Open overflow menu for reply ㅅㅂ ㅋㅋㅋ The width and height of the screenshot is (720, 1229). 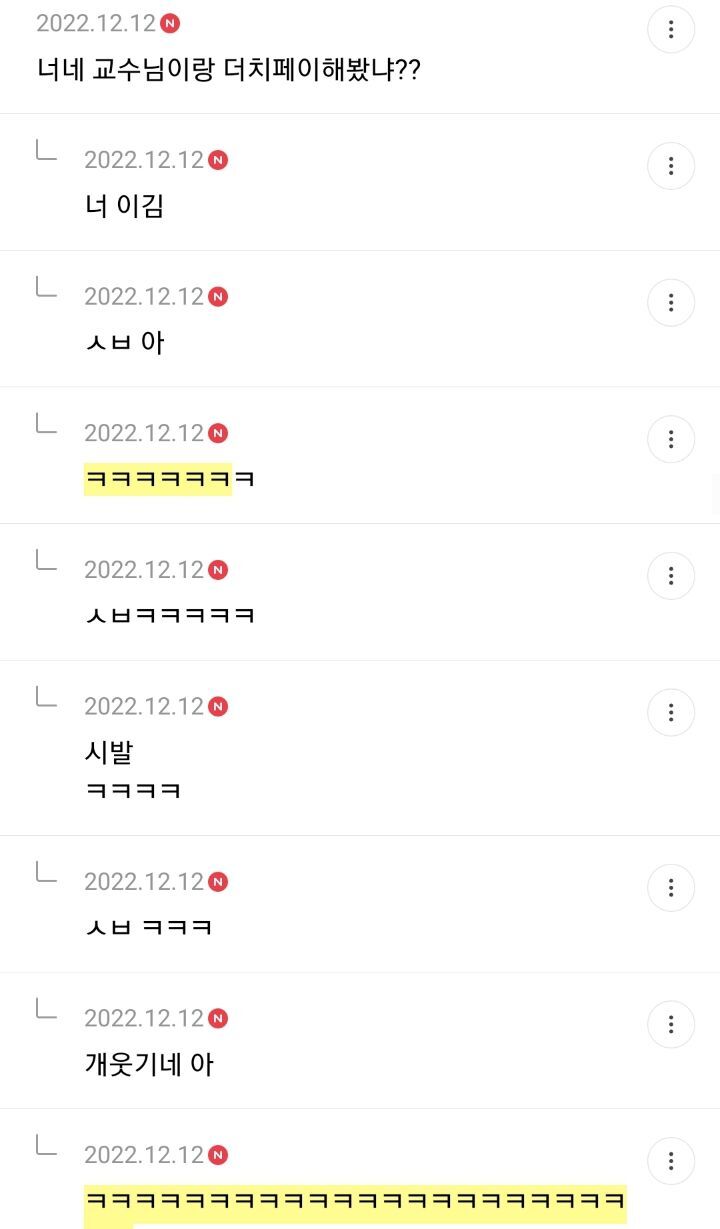[x=671, y=888]
